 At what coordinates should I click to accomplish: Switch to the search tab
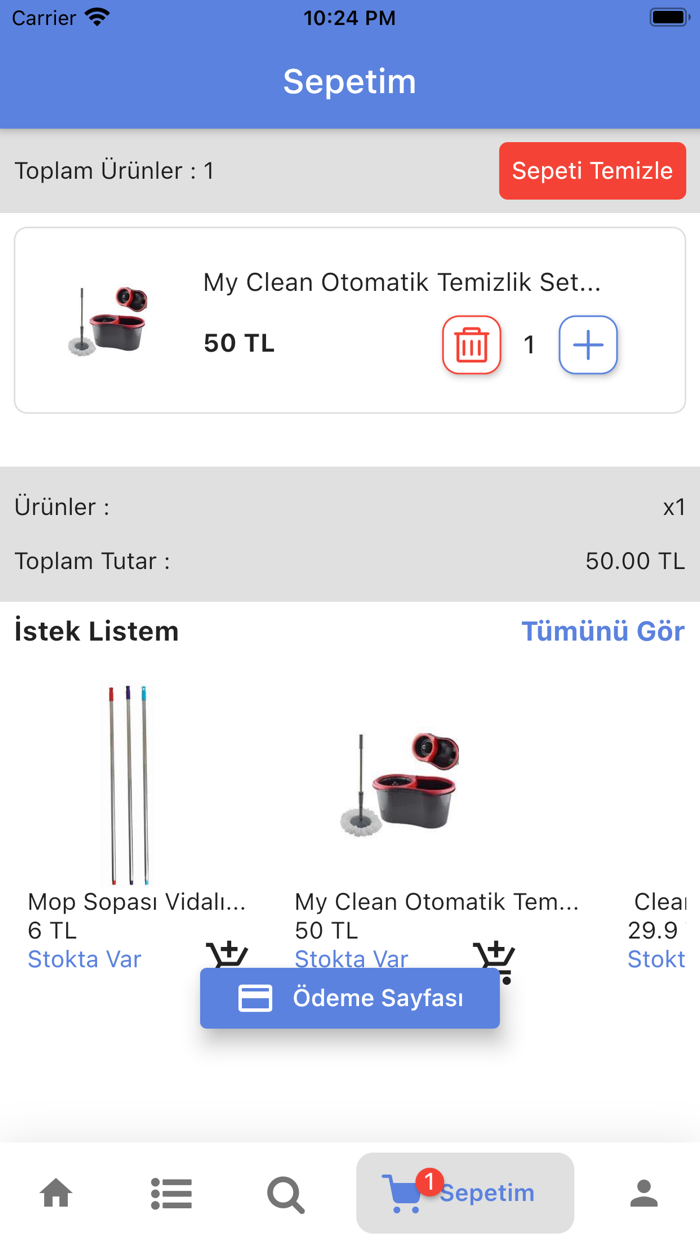tap(286, 1193)
